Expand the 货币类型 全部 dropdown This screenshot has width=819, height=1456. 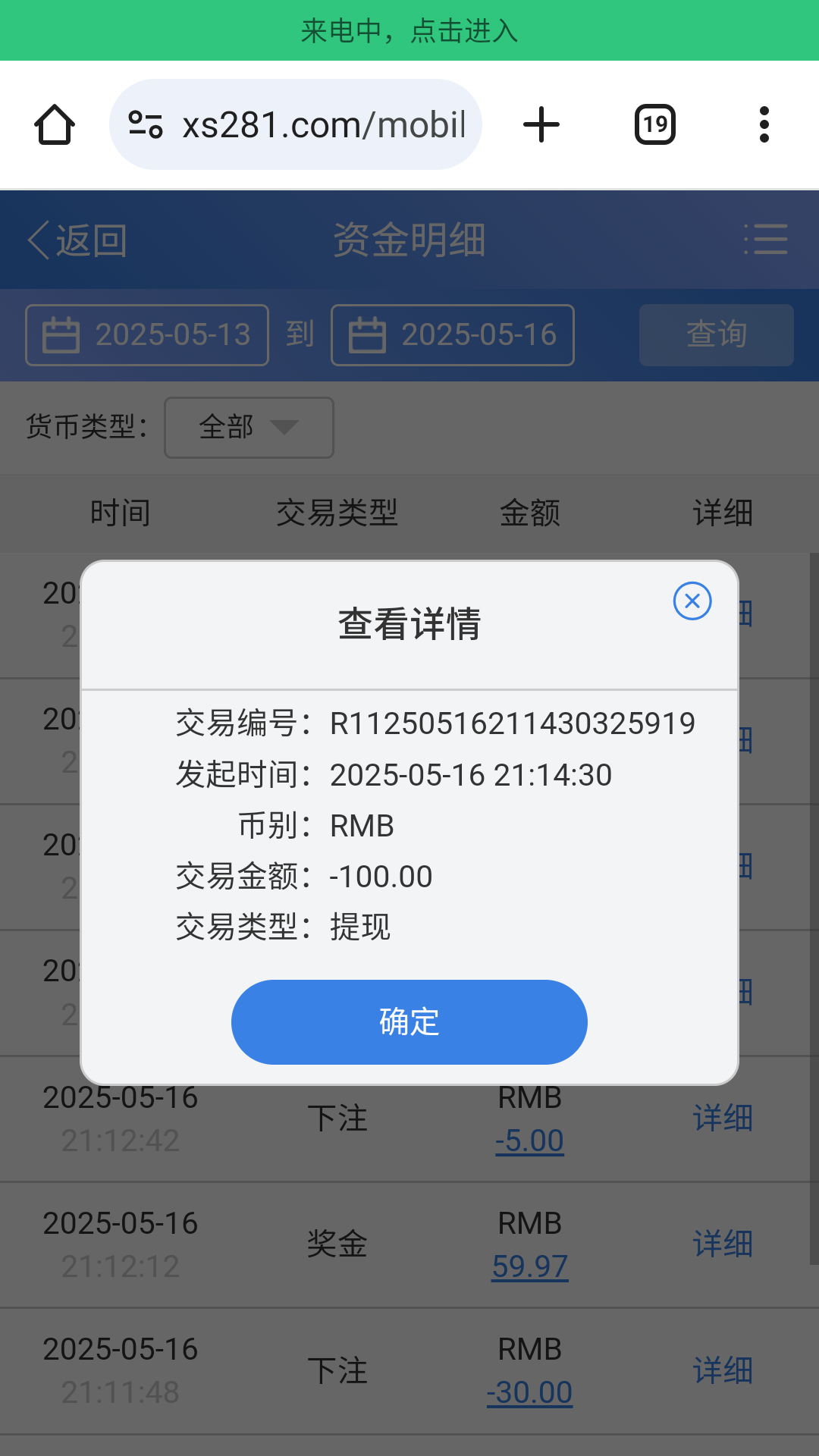point(249,428)
